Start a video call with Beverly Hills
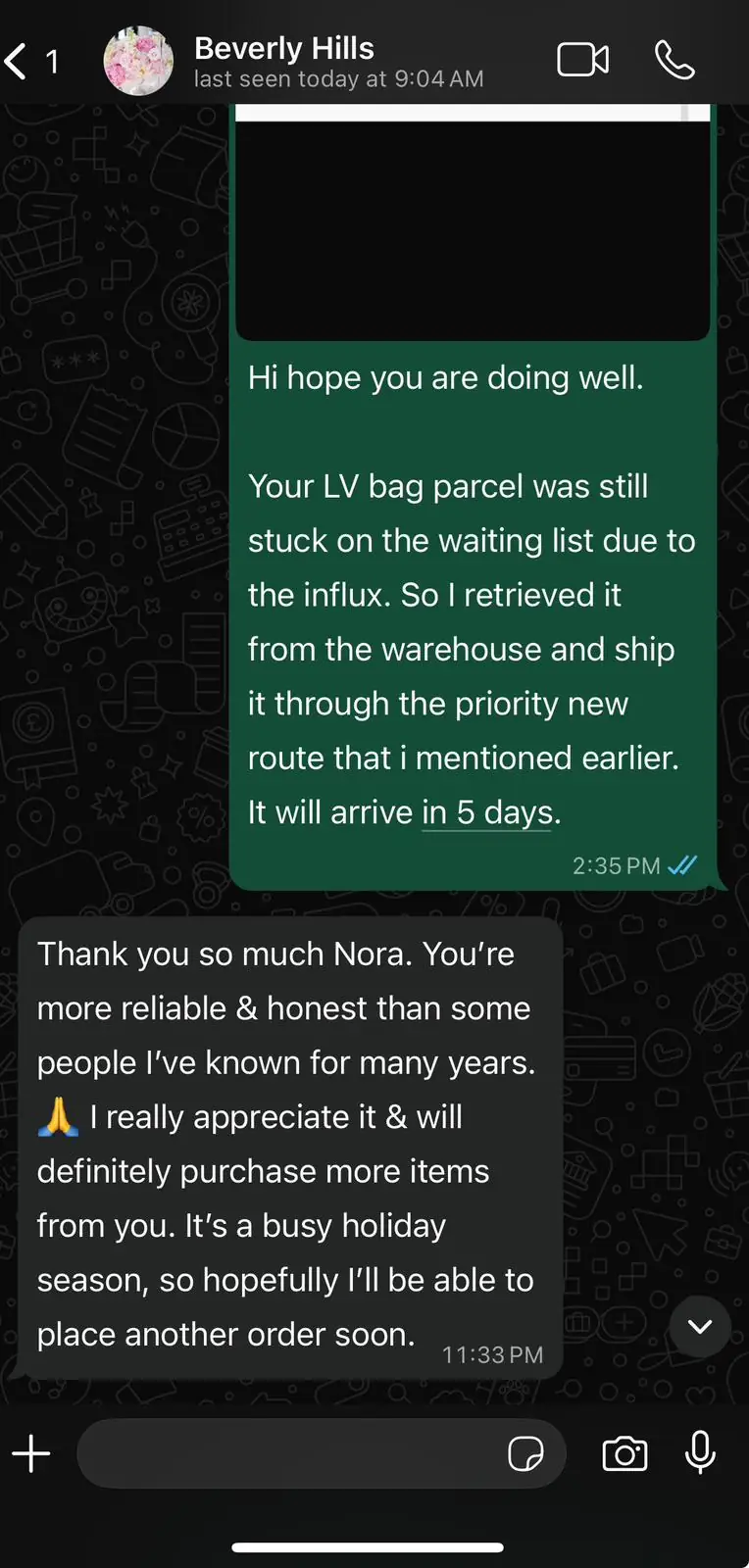Screen dimensions: 749x1568 582,60
